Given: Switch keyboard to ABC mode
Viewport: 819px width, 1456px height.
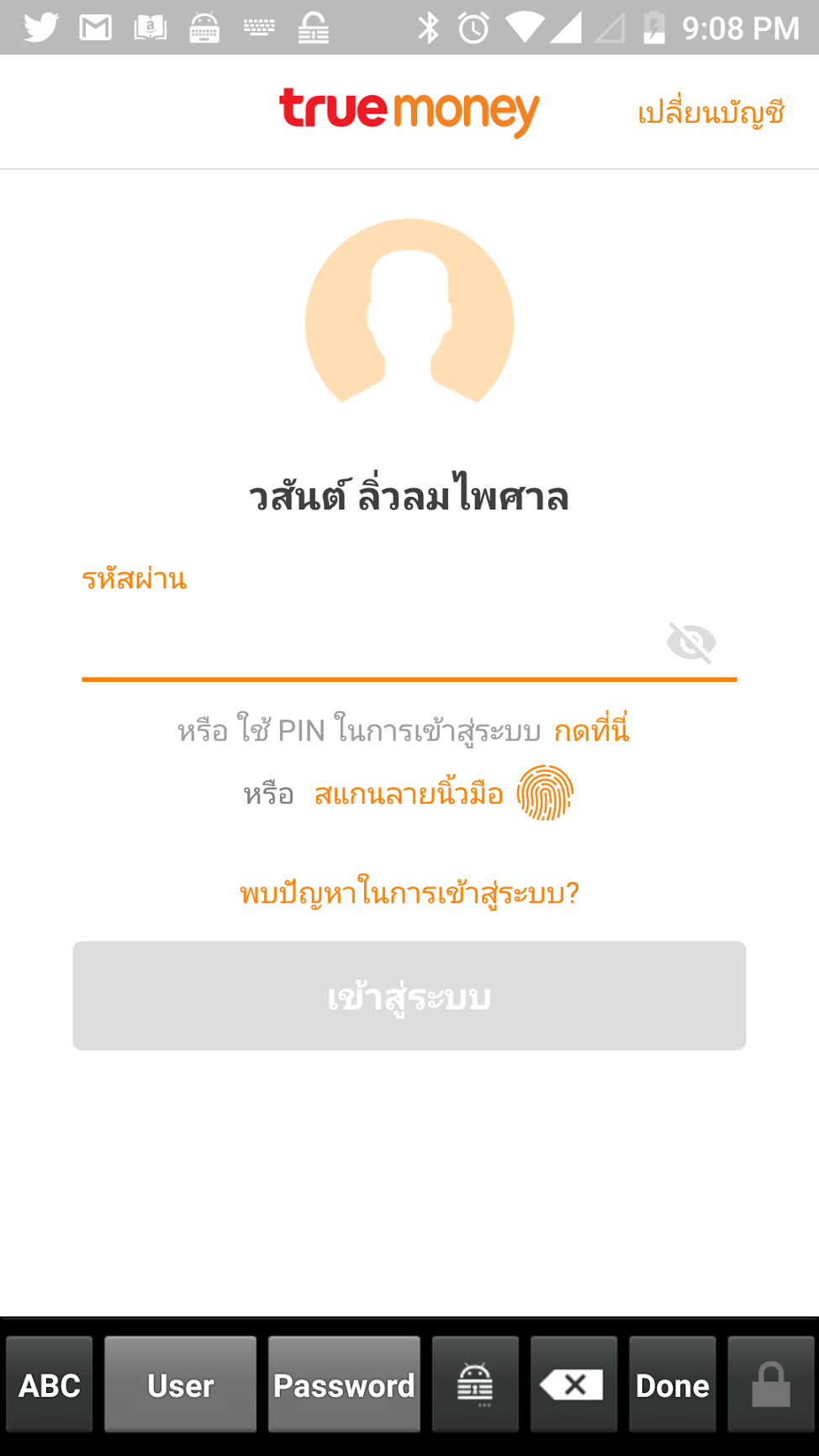Looking at the screenshot, I should 50,1385.
